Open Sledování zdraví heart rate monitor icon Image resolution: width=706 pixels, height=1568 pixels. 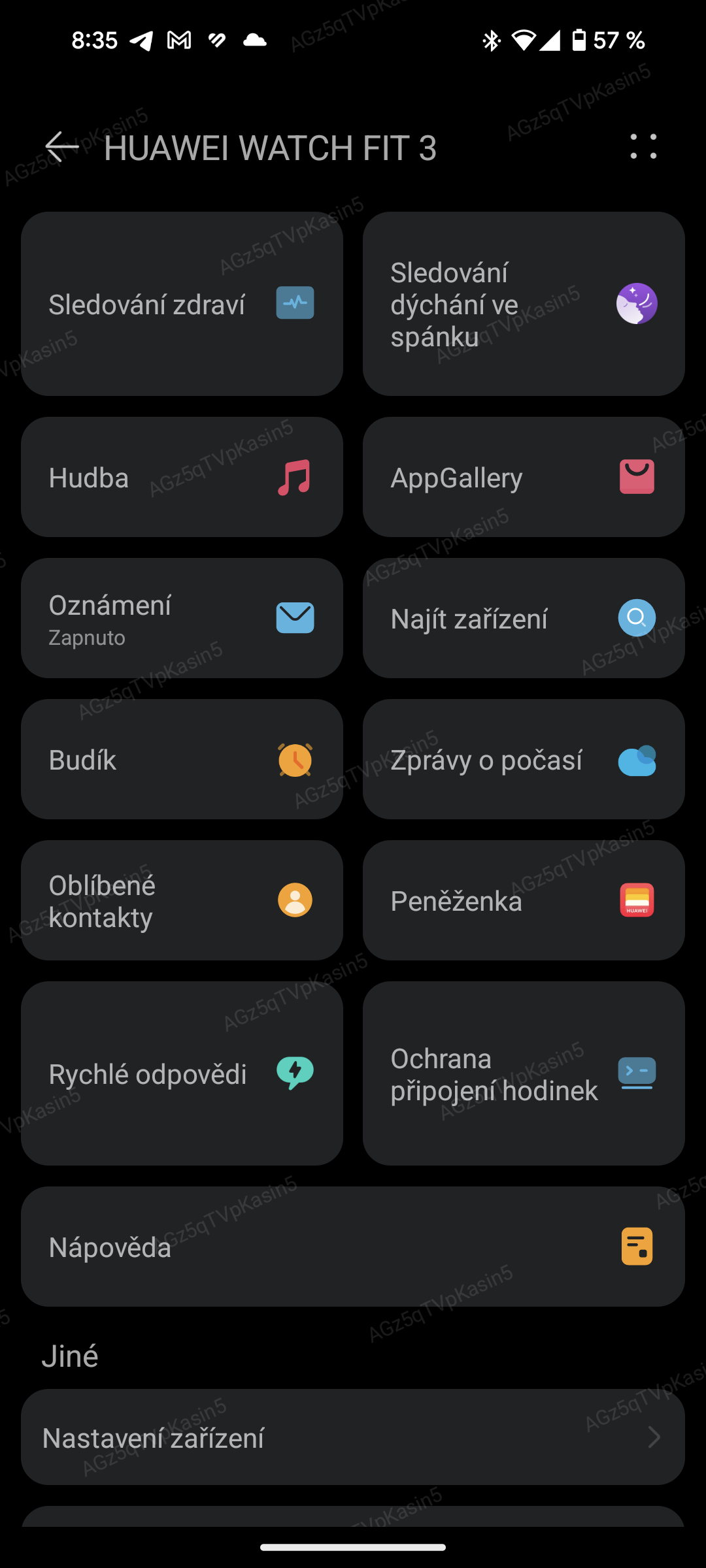coord(295,303)
